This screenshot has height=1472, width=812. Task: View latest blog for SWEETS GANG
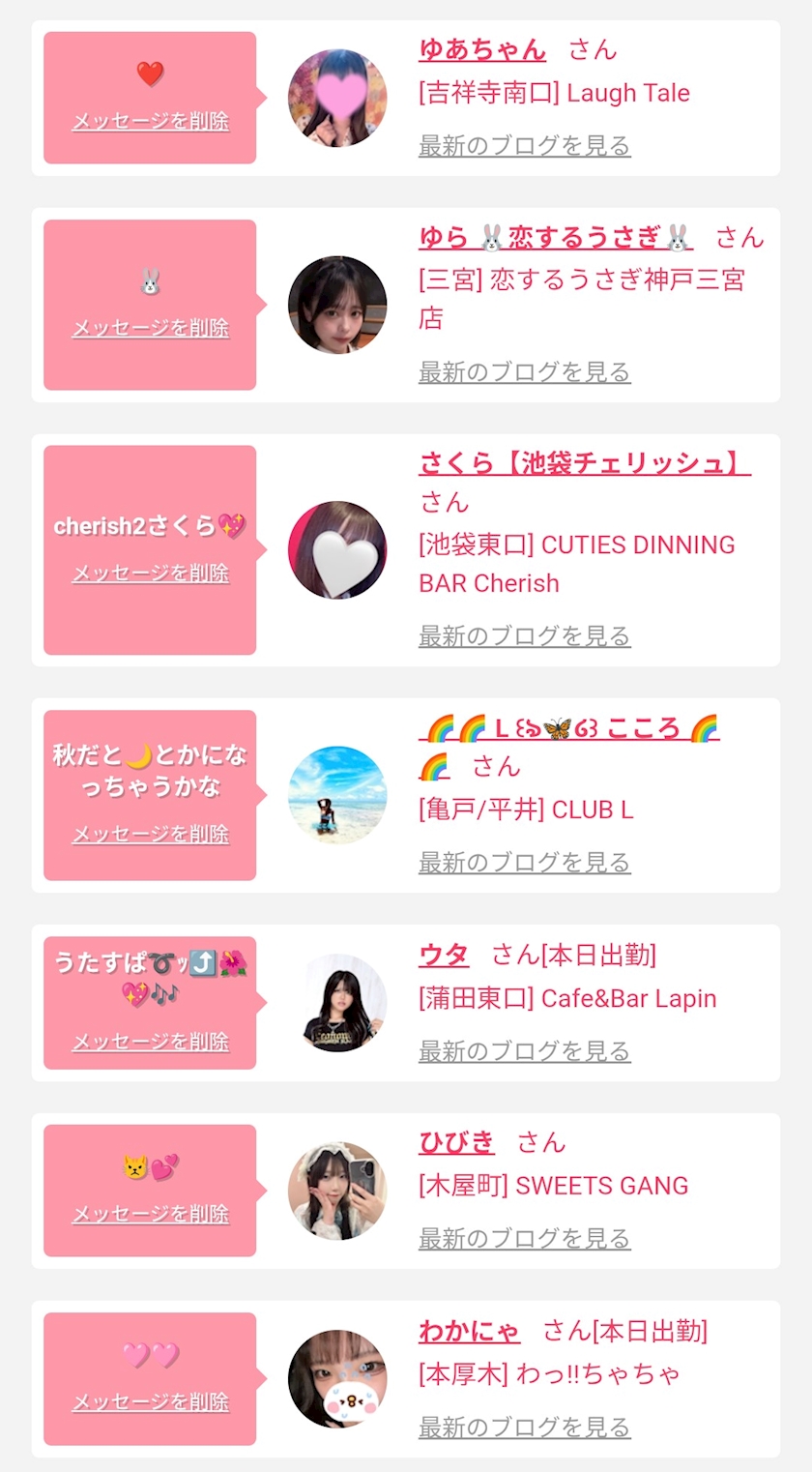coord(524,1239)
